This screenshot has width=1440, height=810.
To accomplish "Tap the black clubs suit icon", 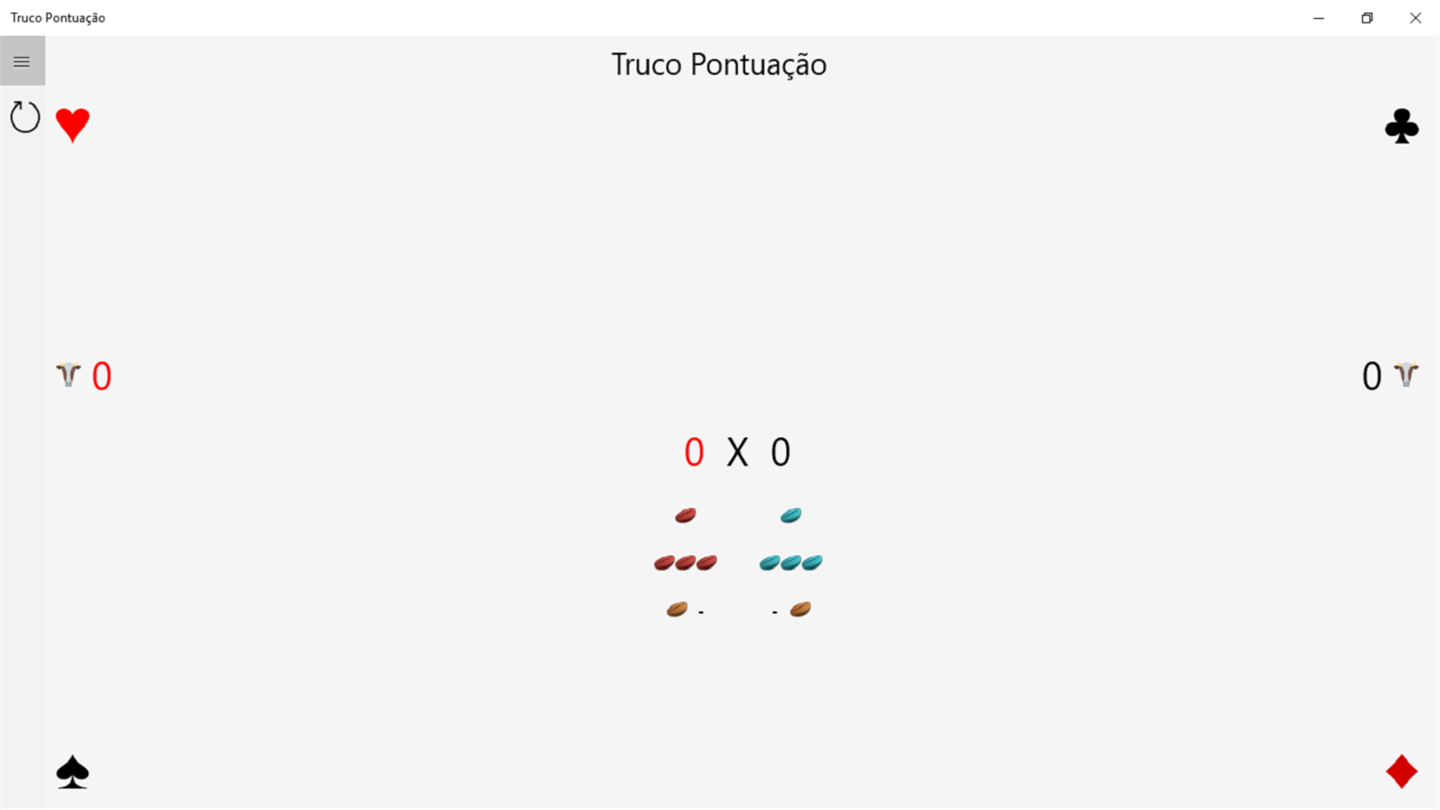I will coord(1401,127).
